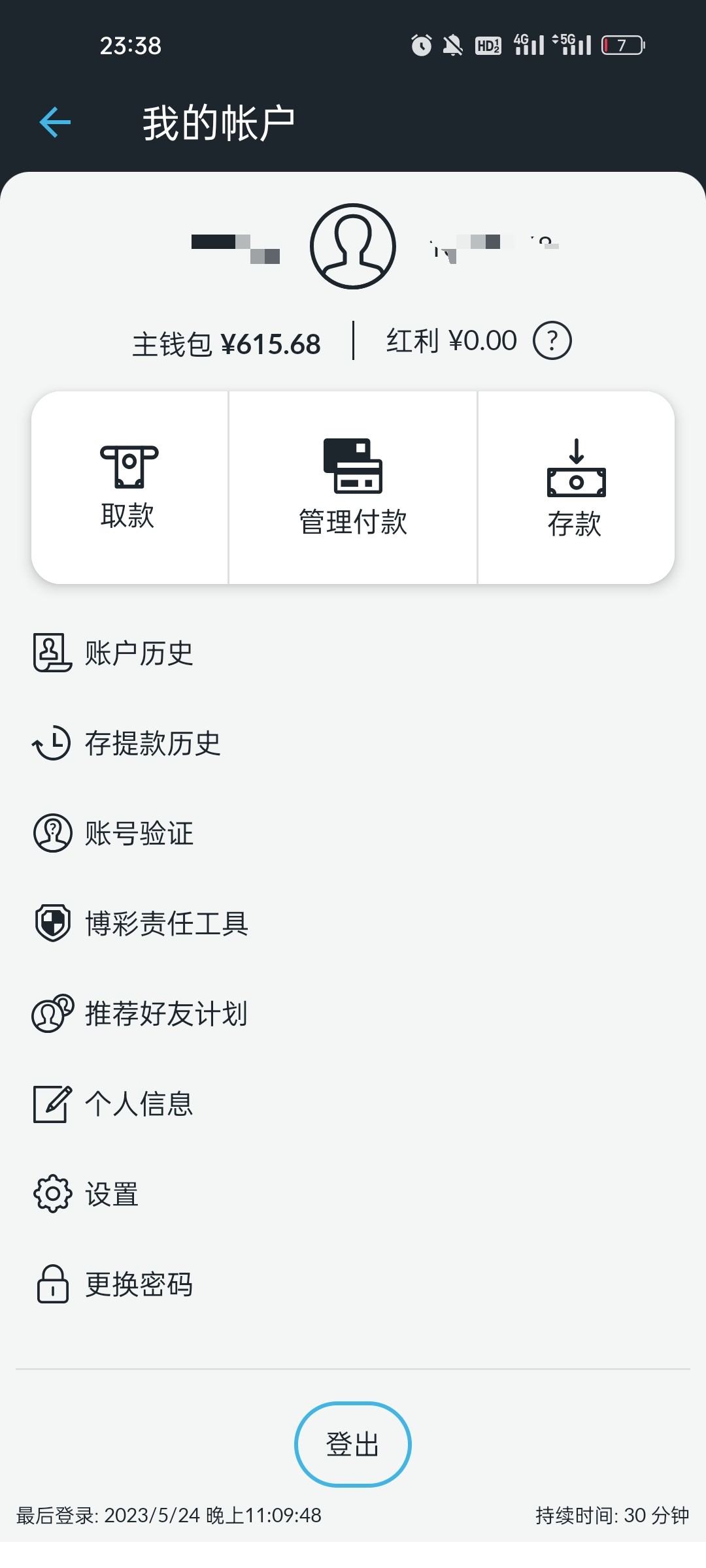The height and width of the screenshot is (1568, 706).
Task: Go back using the arrow icon
Action: 55,122
